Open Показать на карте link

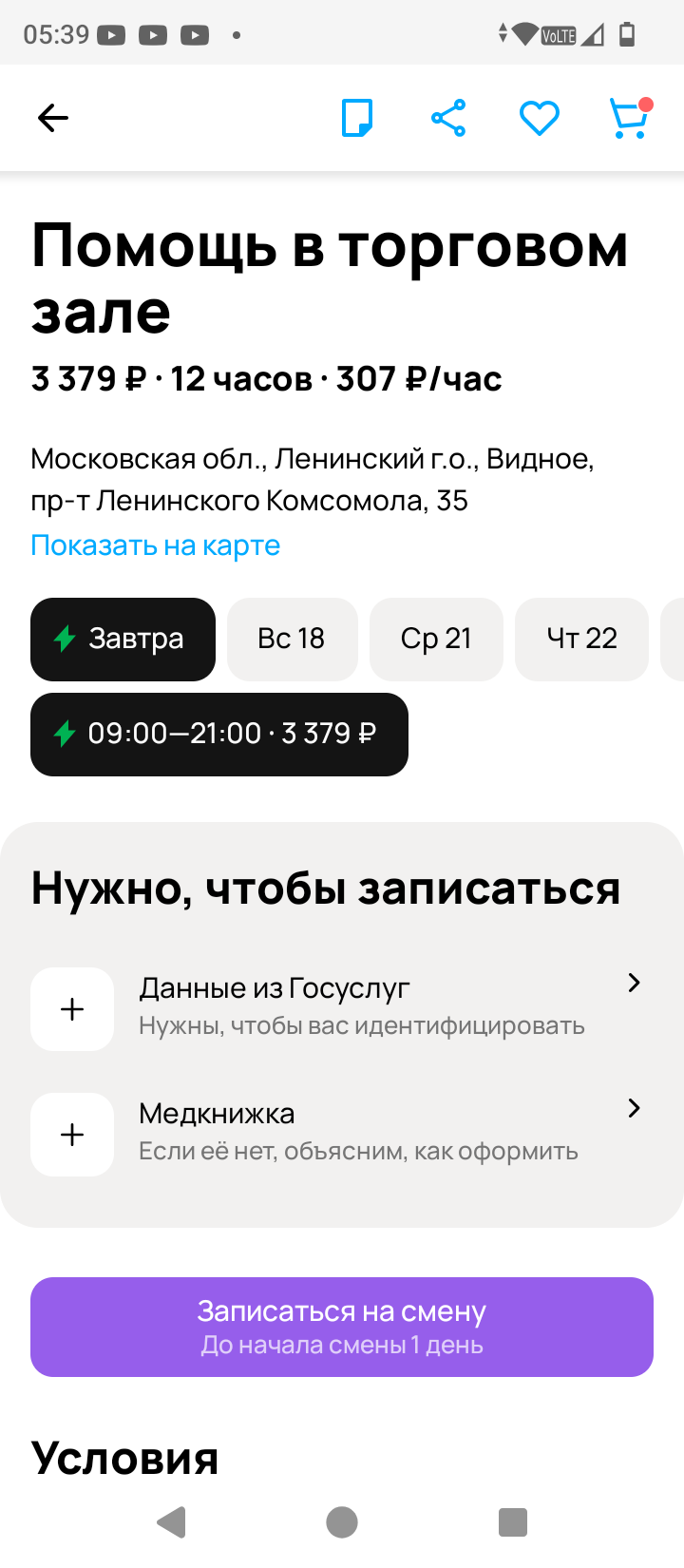click(156, 545)
